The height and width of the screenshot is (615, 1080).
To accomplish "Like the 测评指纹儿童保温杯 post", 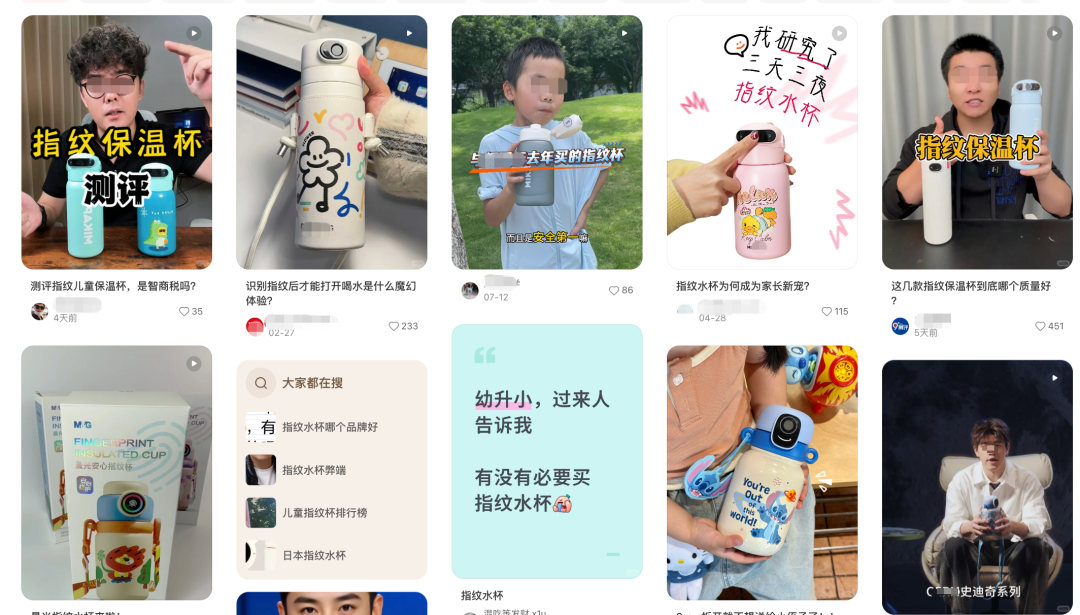I will (184, 312).
